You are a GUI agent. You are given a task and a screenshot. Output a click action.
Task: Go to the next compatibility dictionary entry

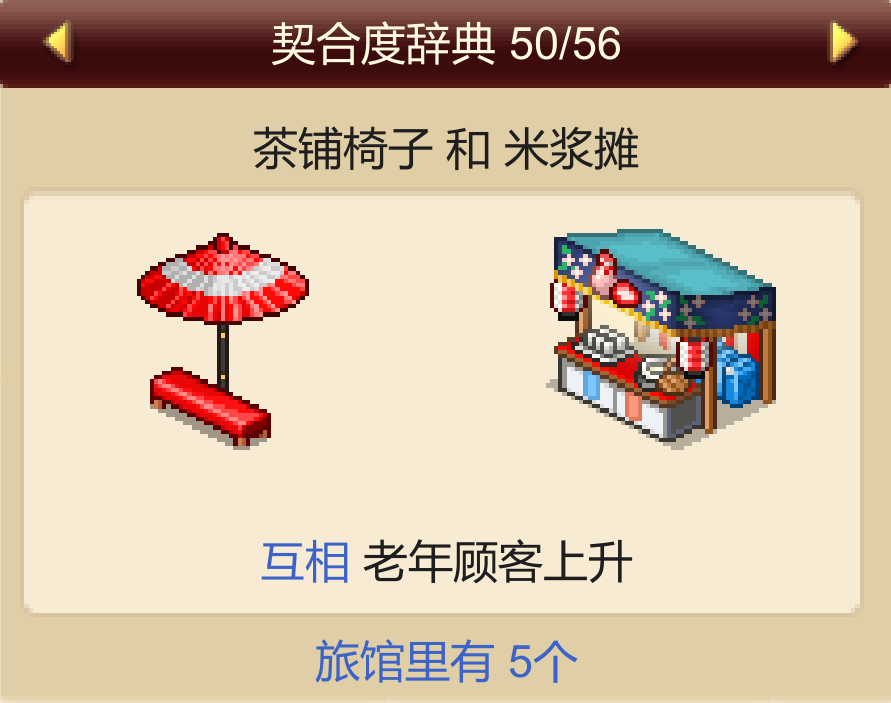click(x=842, y=43)
